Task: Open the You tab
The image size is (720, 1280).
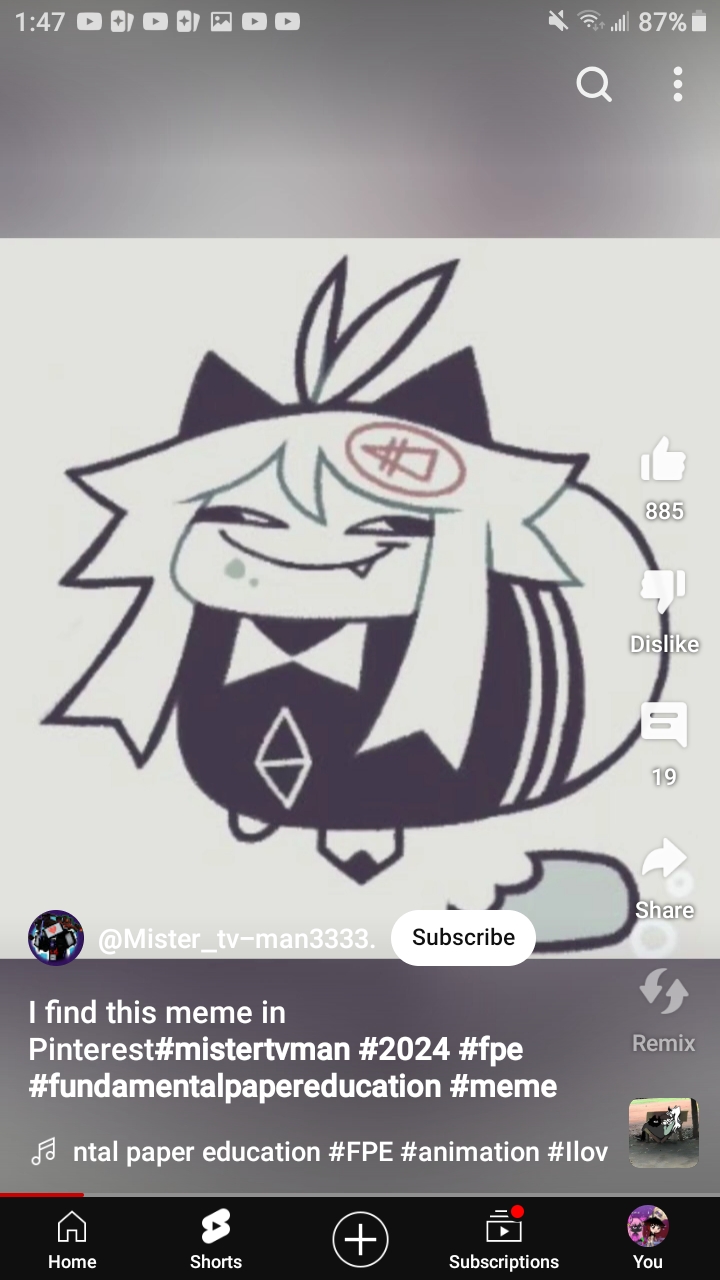Action: [x=648, y=1240]
